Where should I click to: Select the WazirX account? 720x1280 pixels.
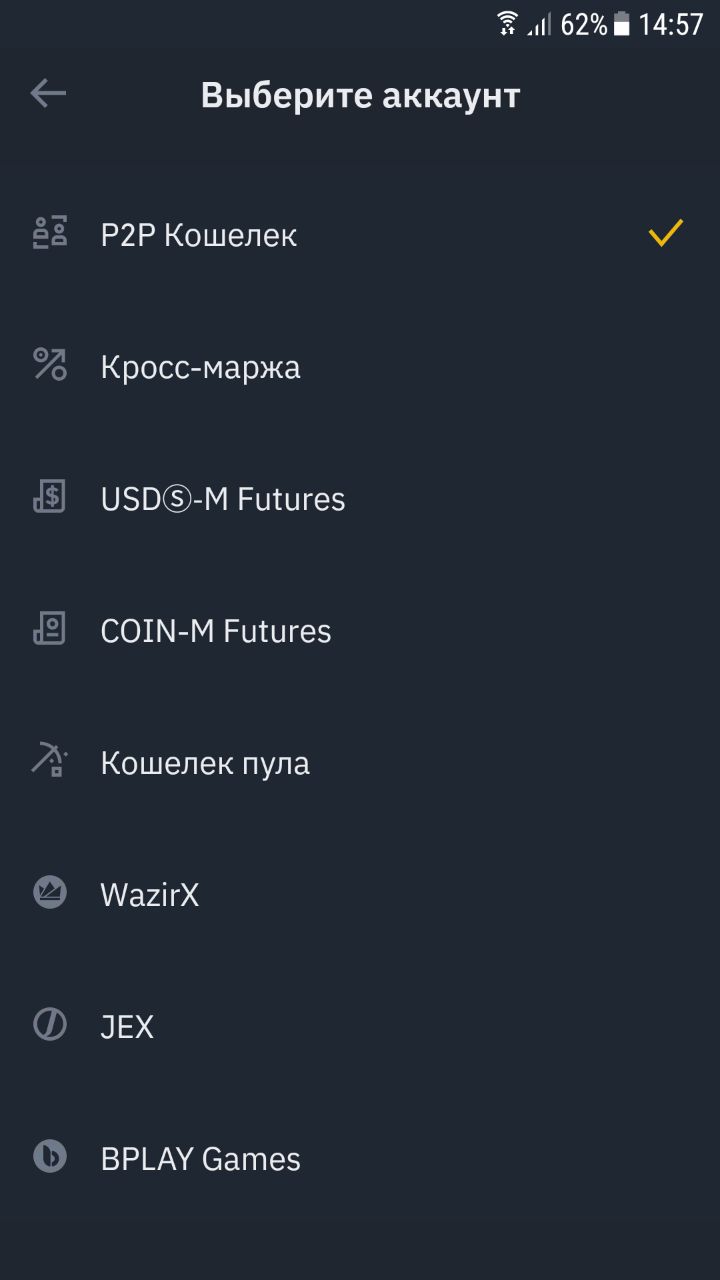click(x=360, y=895)
